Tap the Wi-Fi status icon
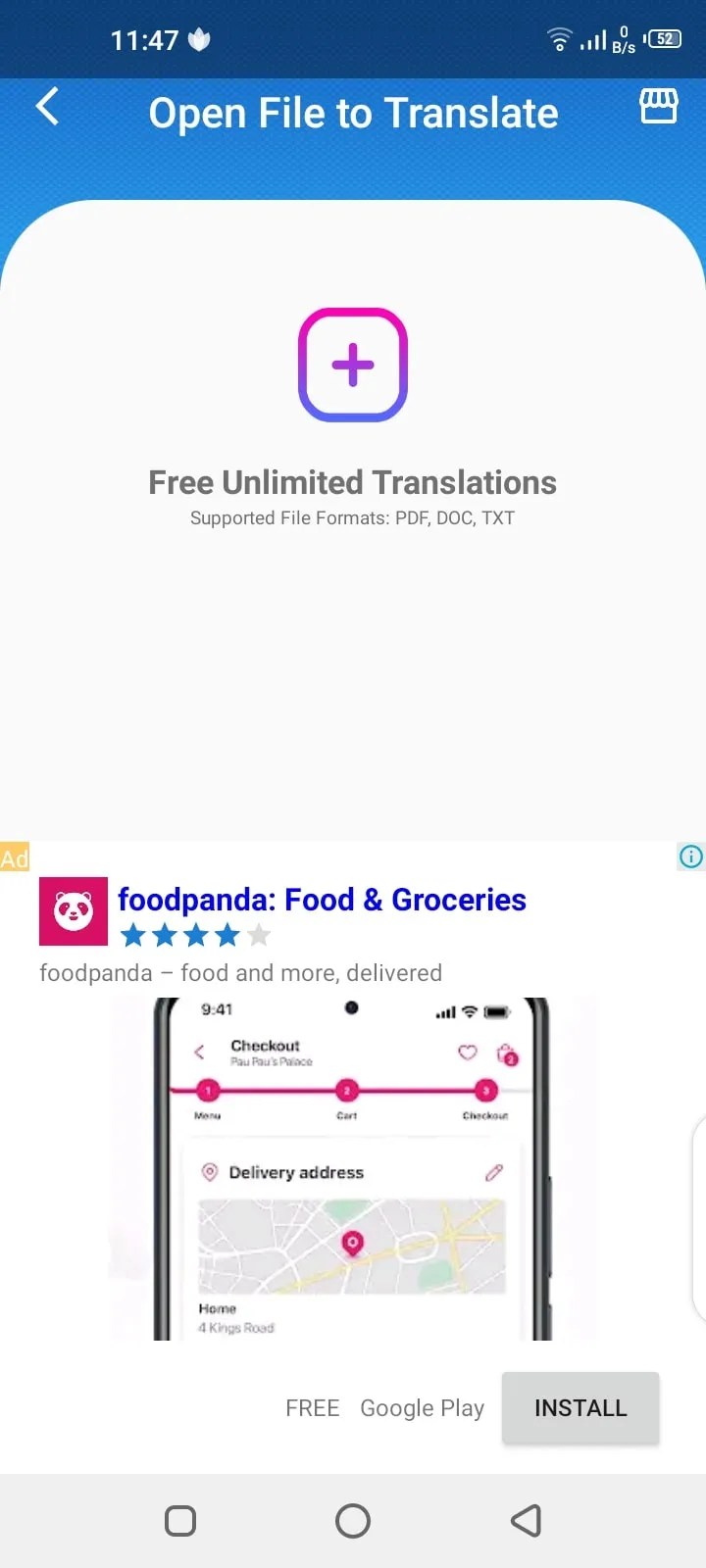The image size is (706, 1568). 559,39
